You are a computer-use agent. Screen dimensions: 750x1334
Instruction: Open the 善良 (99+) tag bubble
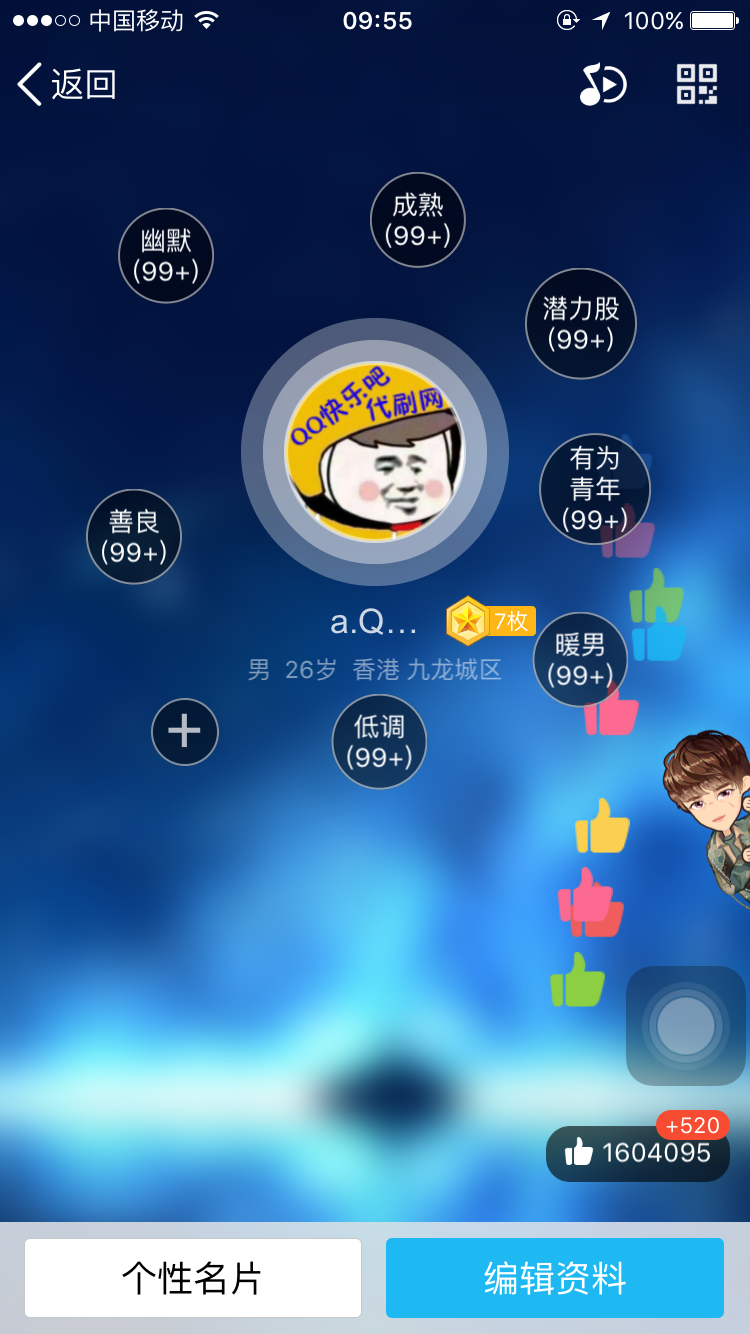click(x=133, y=537)
